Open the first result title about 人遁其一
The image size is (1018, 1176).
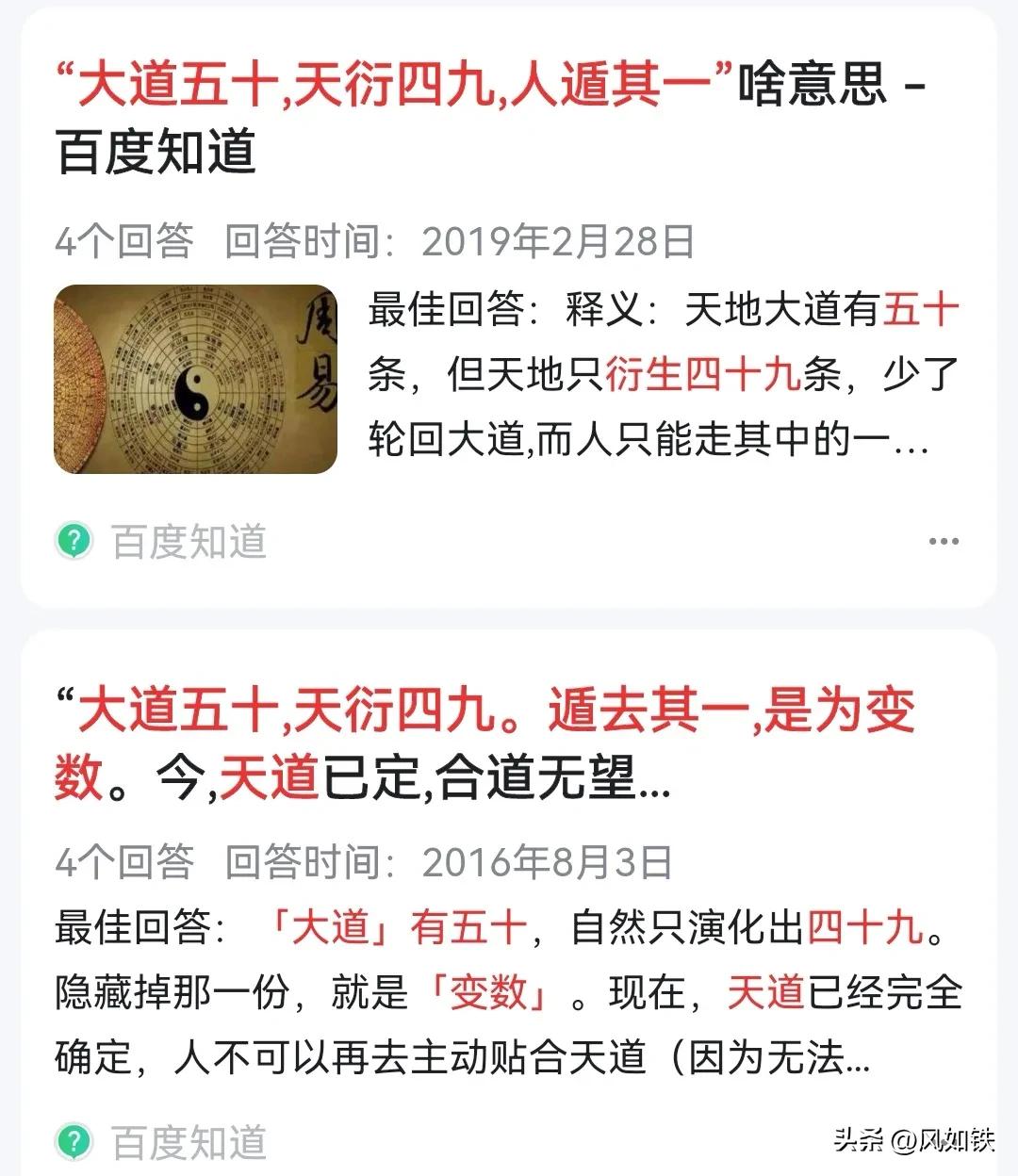pos(471,85)
